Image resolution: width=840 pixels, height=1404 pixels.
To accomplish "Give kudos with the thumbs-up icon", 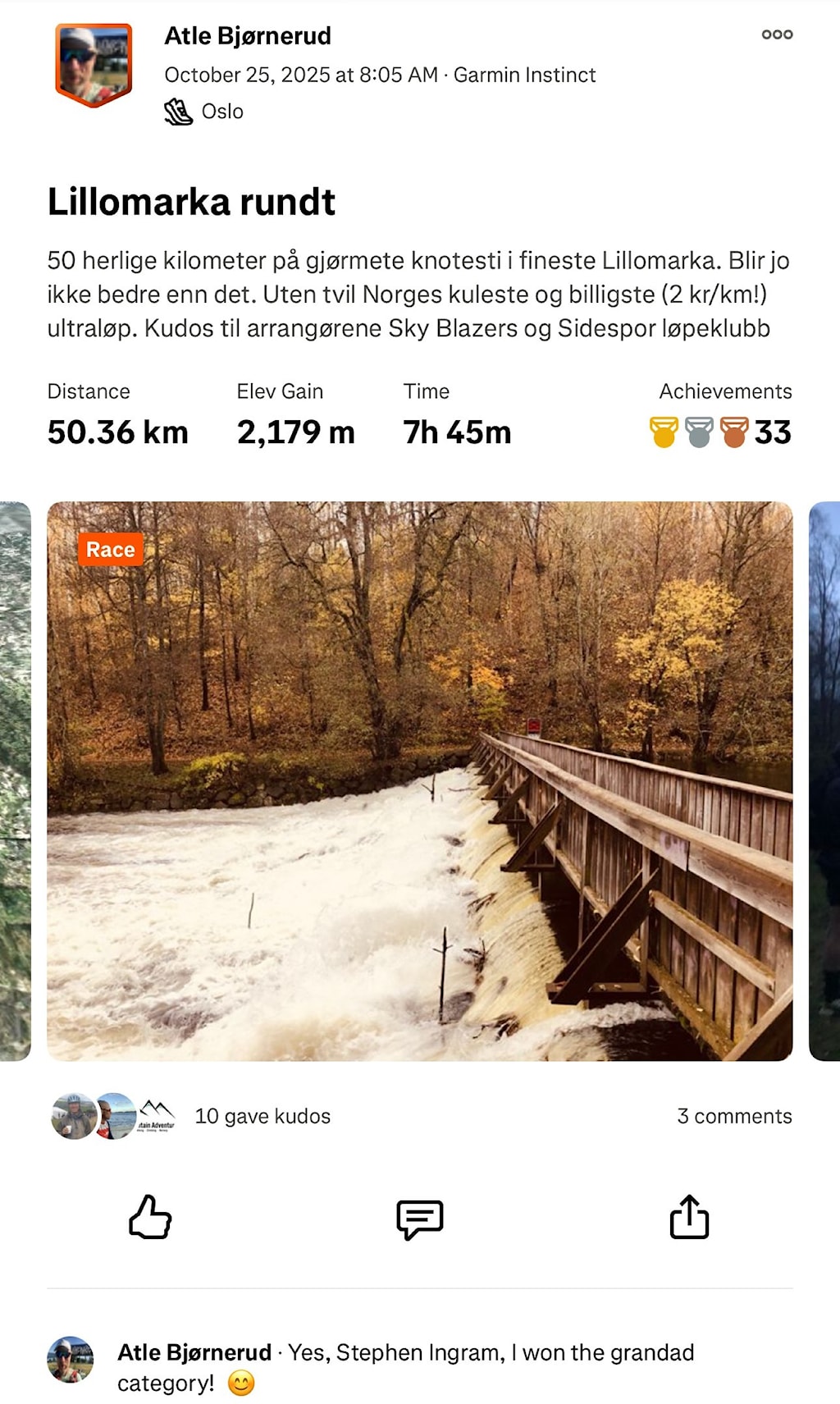I will click(151, 1217).
